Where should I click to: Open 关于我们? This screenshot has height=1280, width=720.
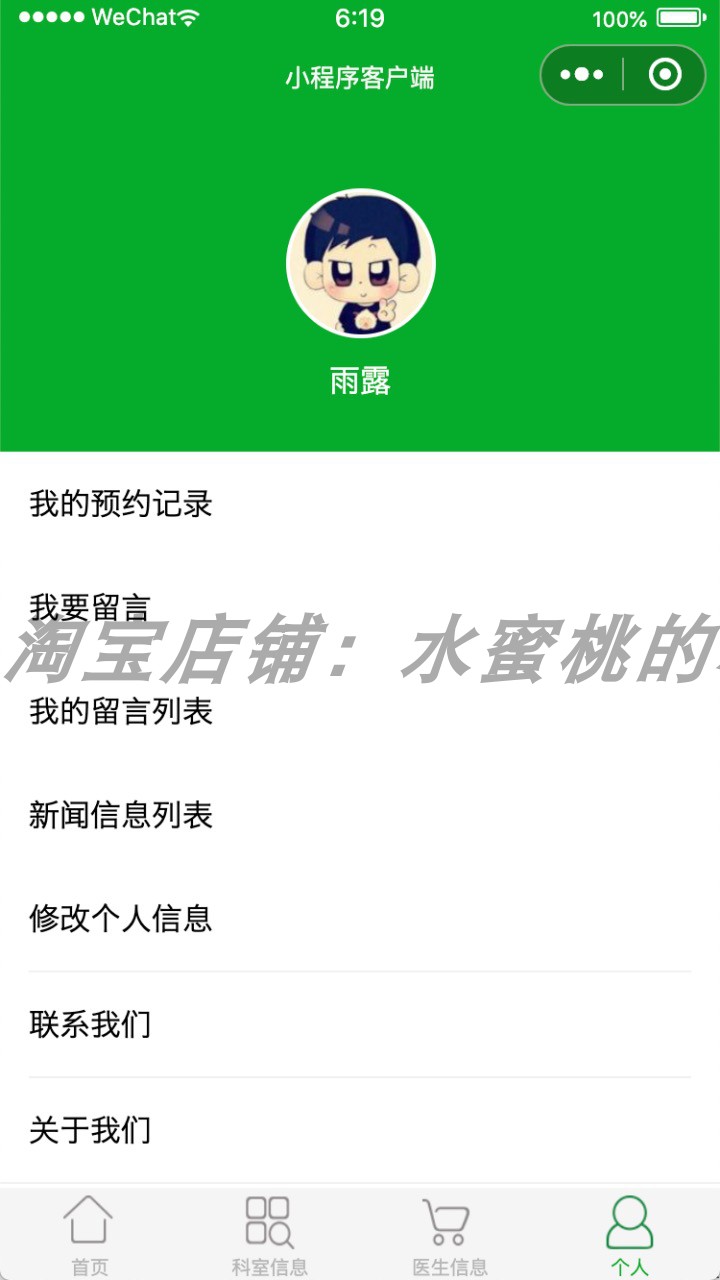click(x=90, y=1130)
